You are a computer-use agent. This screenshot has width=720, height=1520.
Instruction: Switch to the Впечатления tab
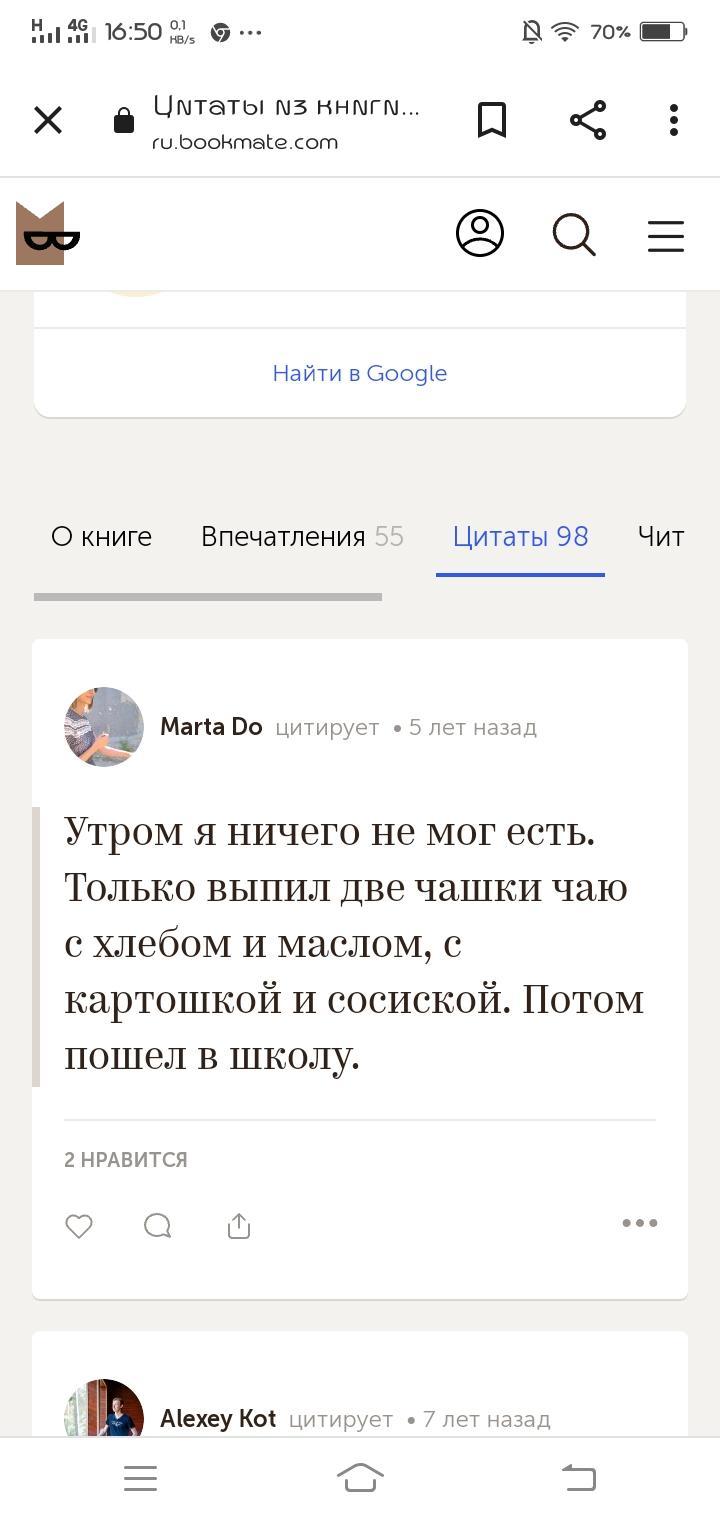(301, 537)
